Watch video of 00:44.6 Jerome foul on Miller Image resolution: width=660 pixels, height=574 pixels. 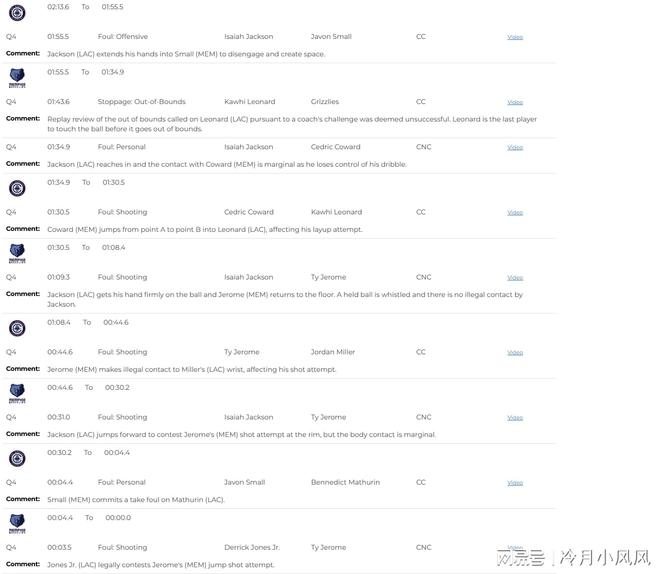(x=515, y=352)
